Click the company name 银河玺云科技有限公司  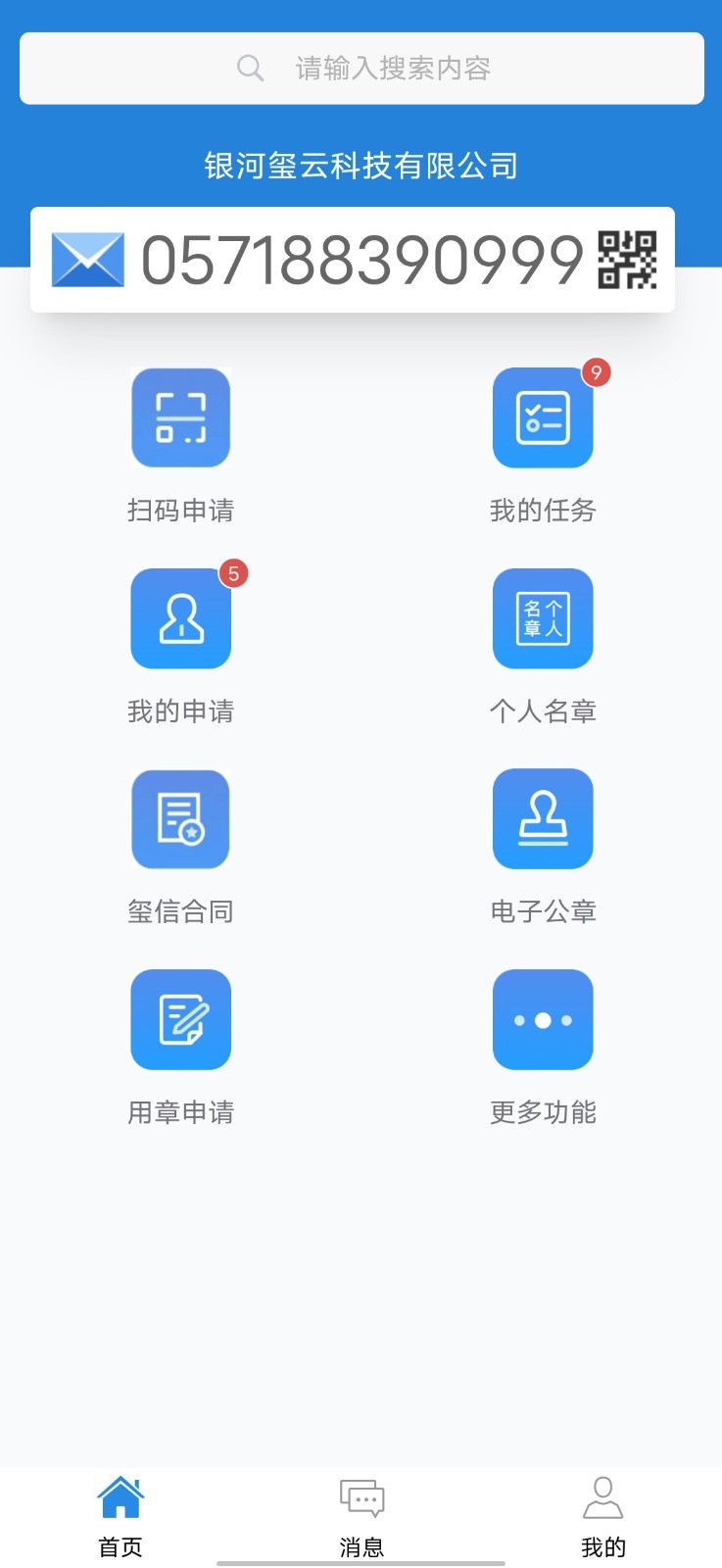tap(361, 167)
